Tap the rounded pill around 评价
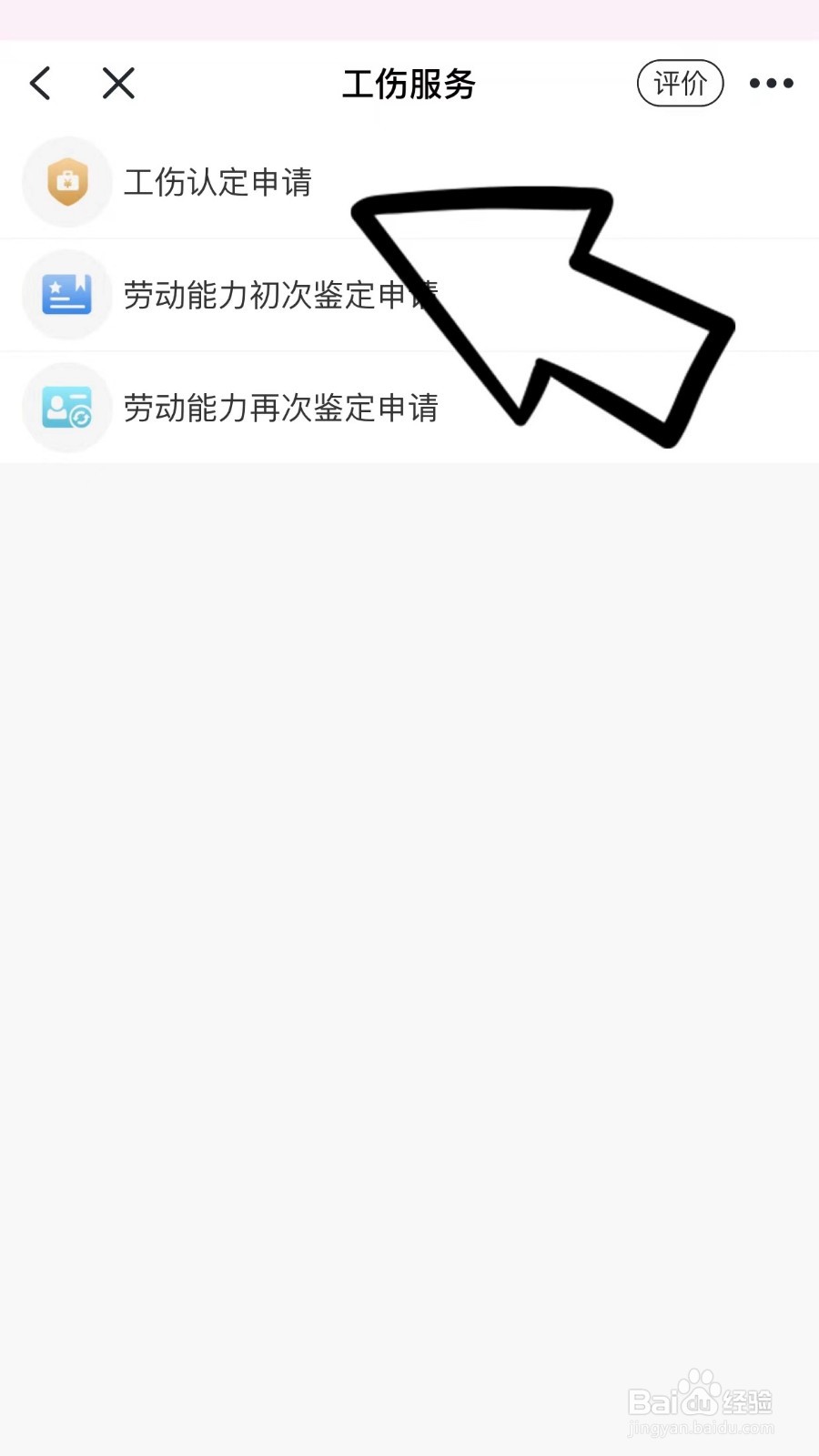 pyautogui.click(x=680, y=83)
